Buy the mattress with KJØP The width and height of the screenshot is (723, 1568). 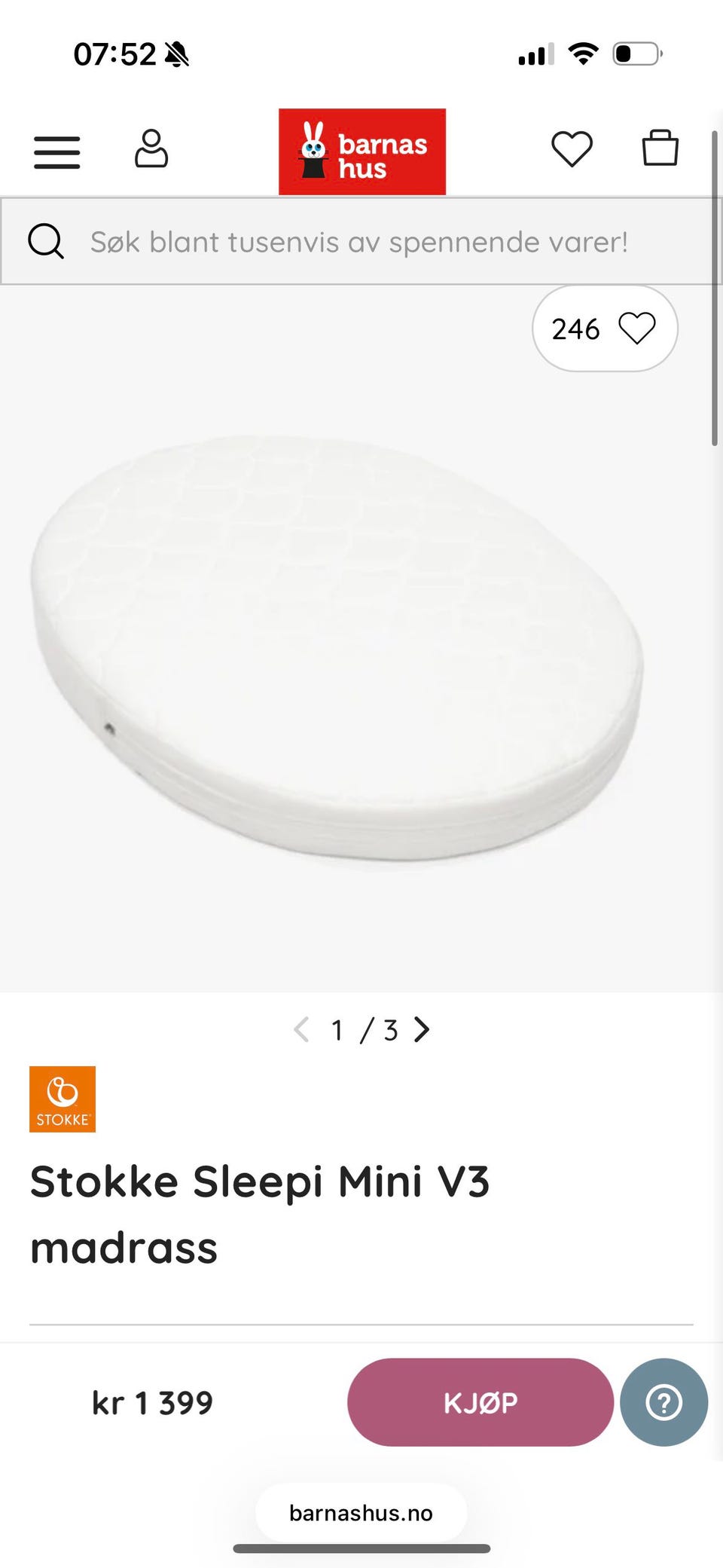pos(480,1402)
